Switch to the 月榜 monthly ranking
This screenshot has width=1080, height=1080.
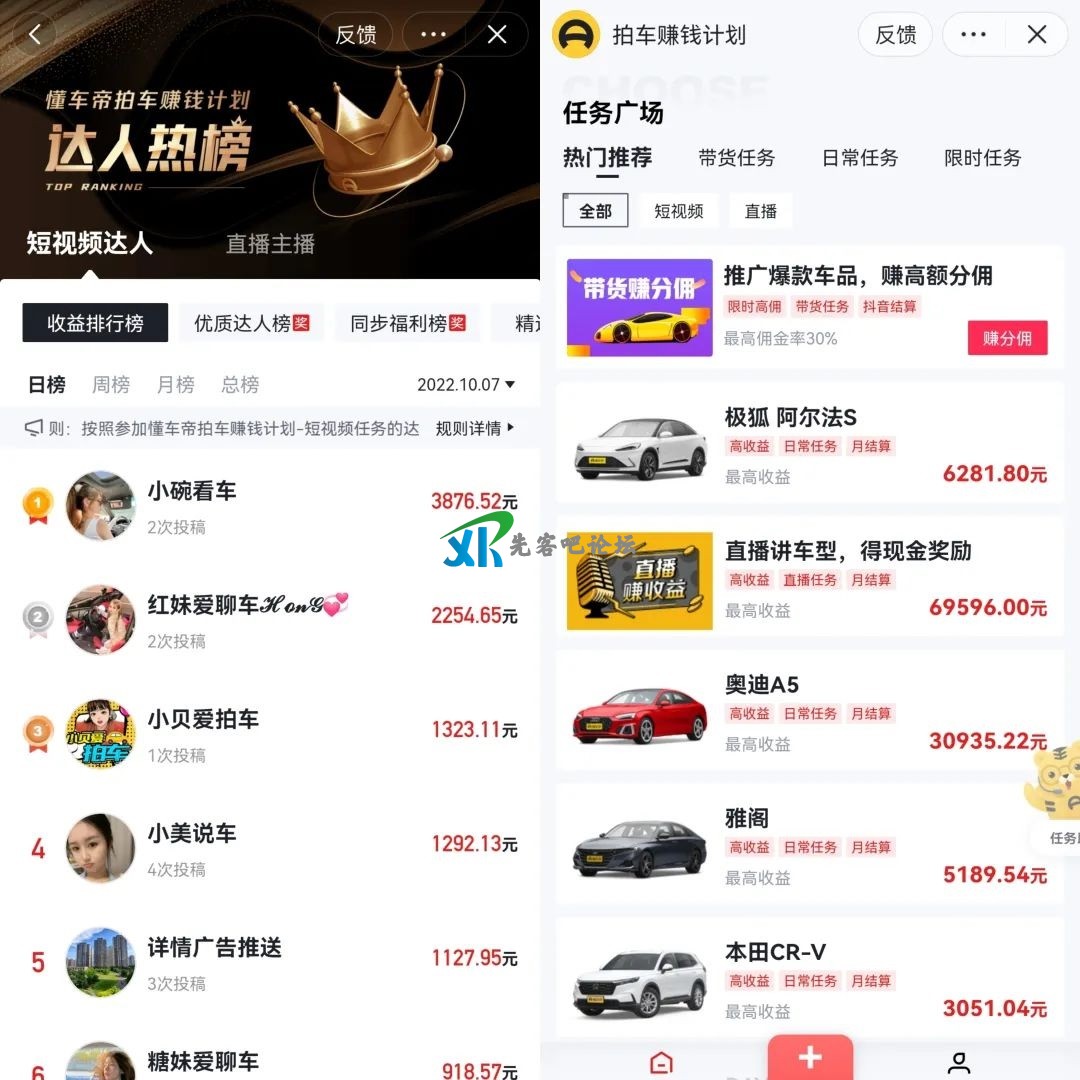176,385
